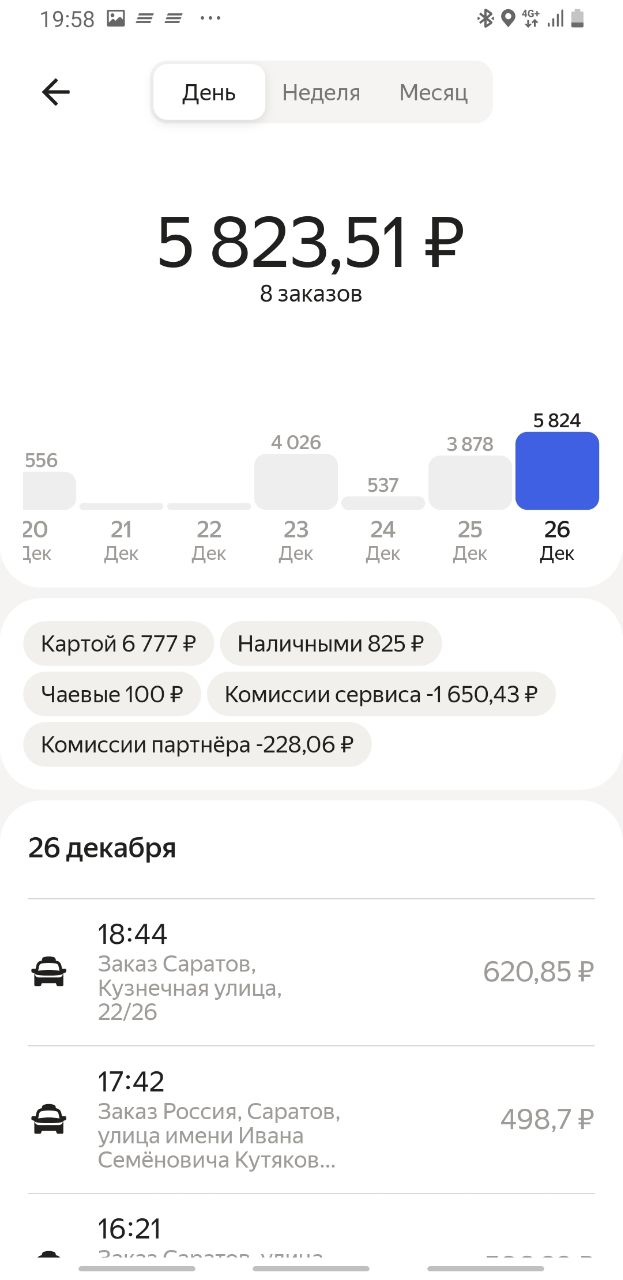Switch to the Месяц tab
The height and width of the screenshot is (1280, 623).
pos(433,93)
